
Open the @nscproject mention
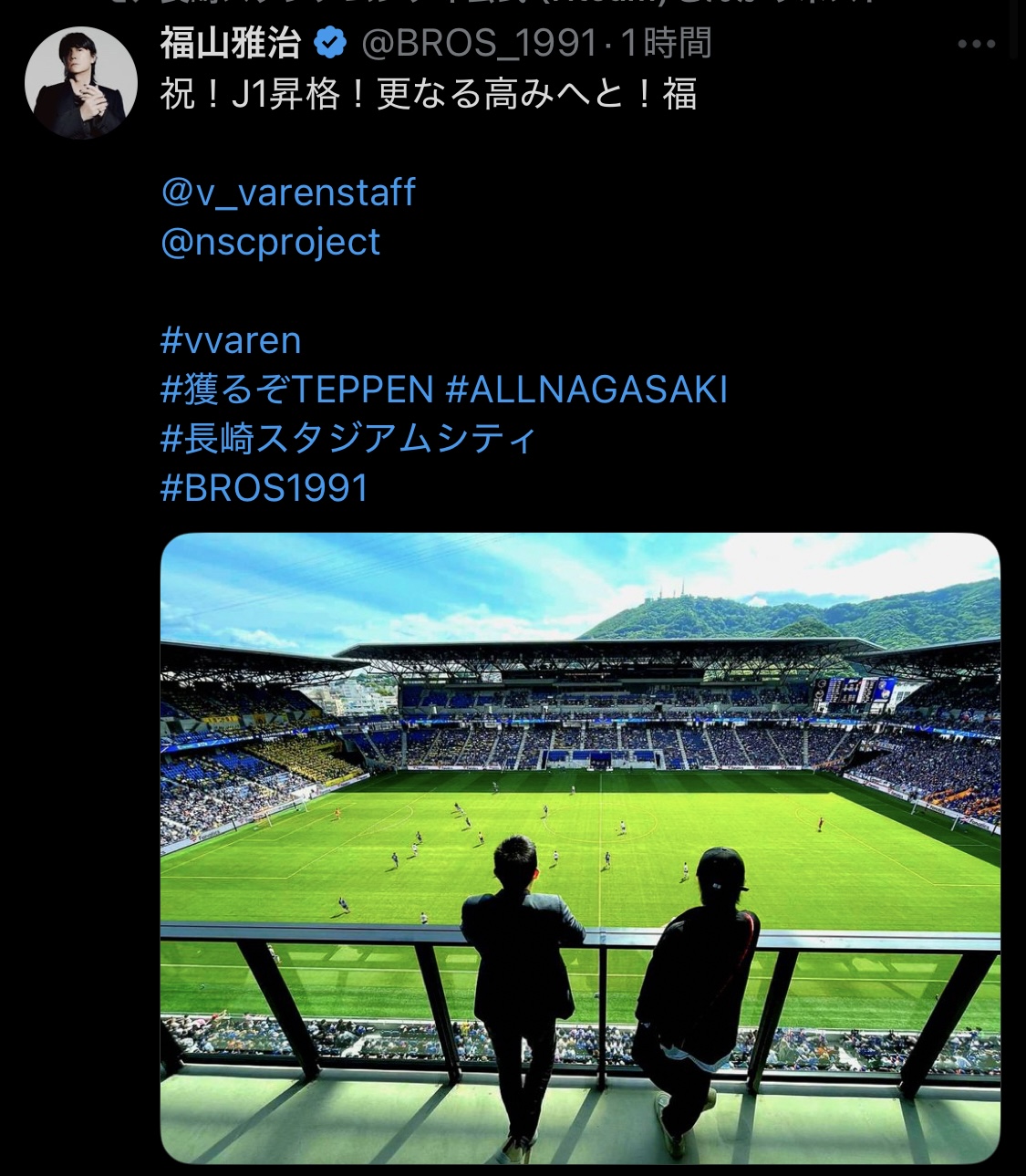(x=270, y=242)
